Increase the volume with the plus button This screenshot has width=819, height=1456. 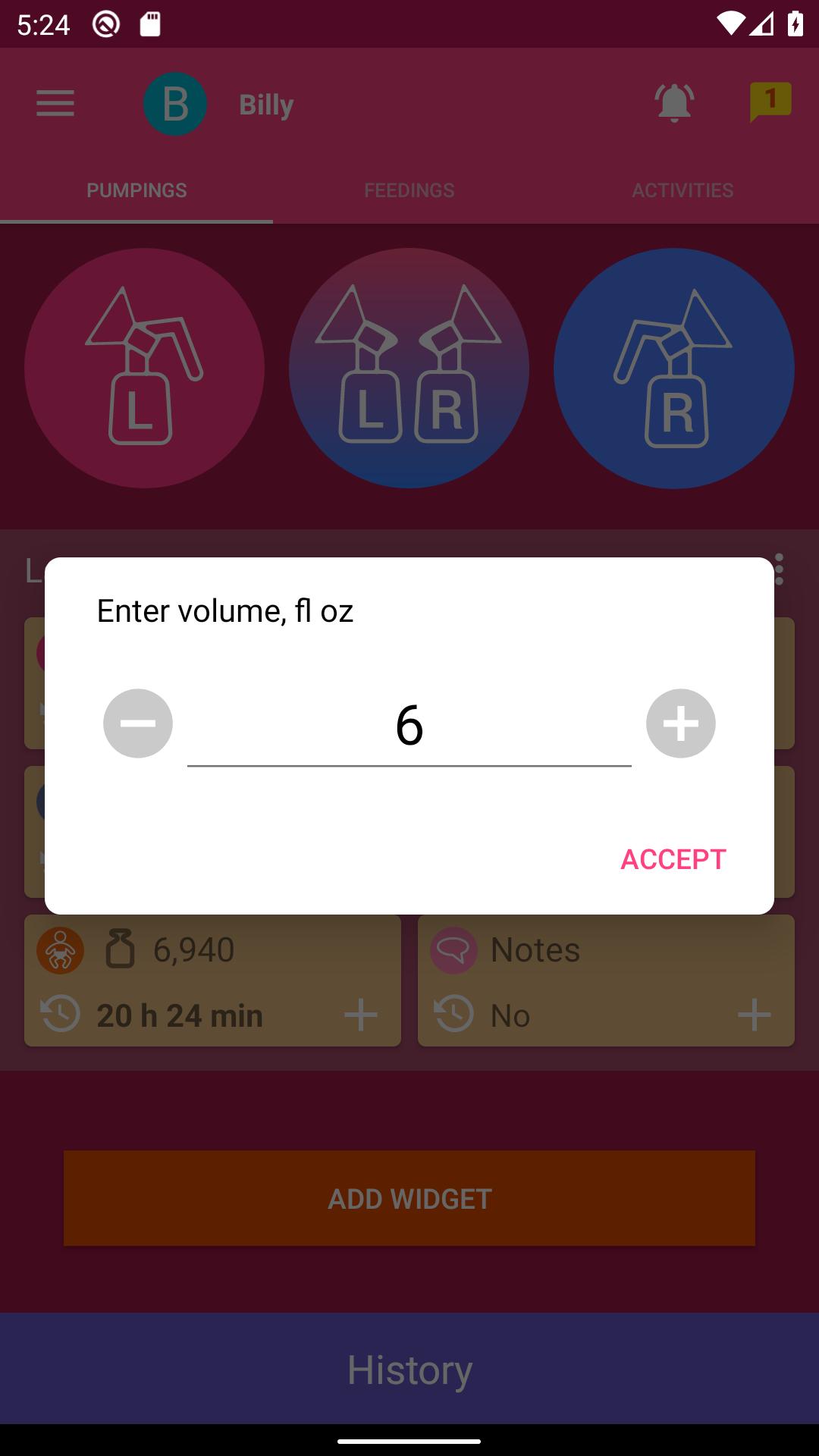[x=681, y=723]
